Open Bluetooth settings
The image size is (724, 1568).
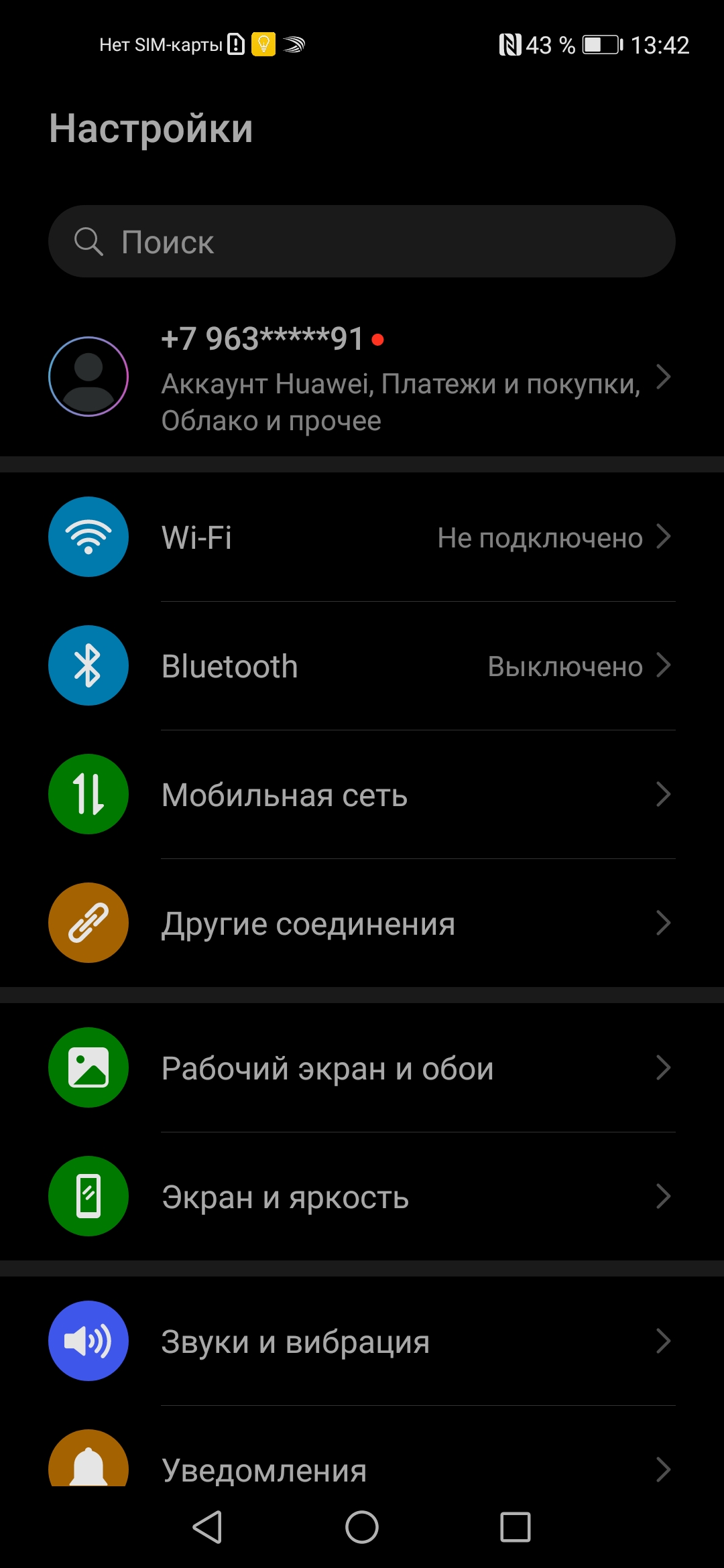pos(362,666)
